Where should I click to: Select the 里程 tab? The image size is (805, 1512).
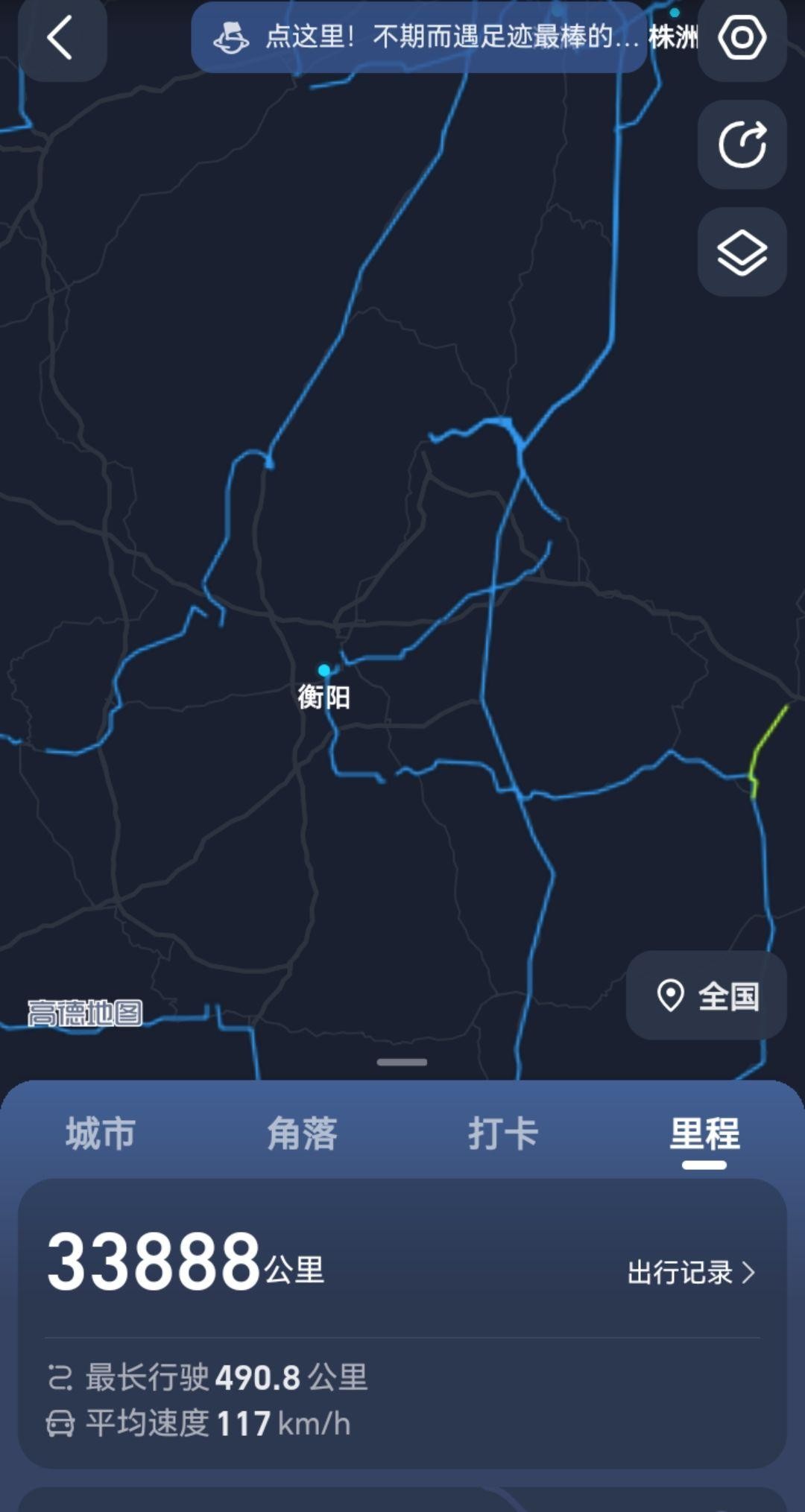[x=704, y=1133]
